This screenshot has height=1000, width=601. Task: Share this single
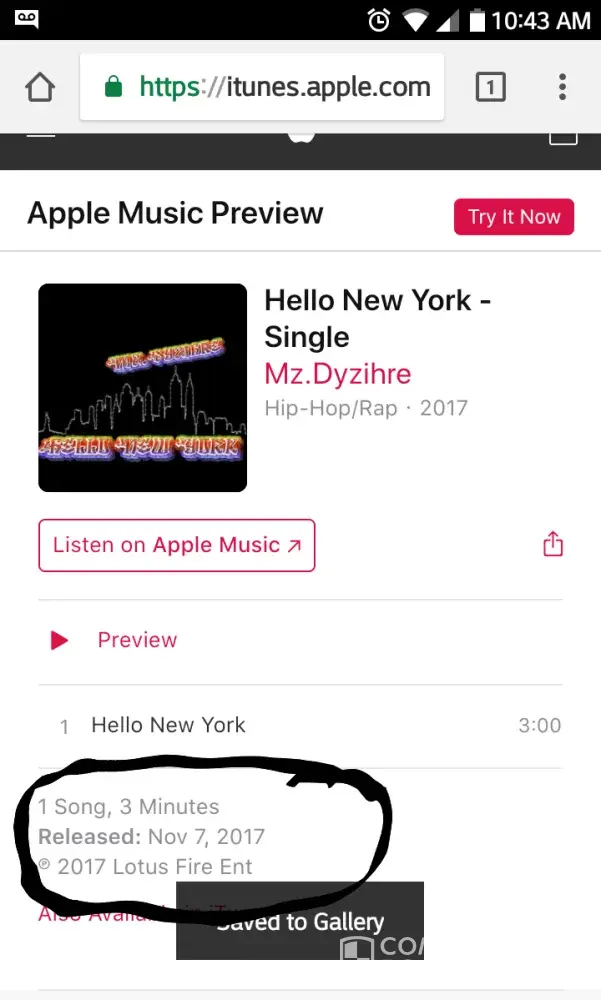[x=553, y=544]
